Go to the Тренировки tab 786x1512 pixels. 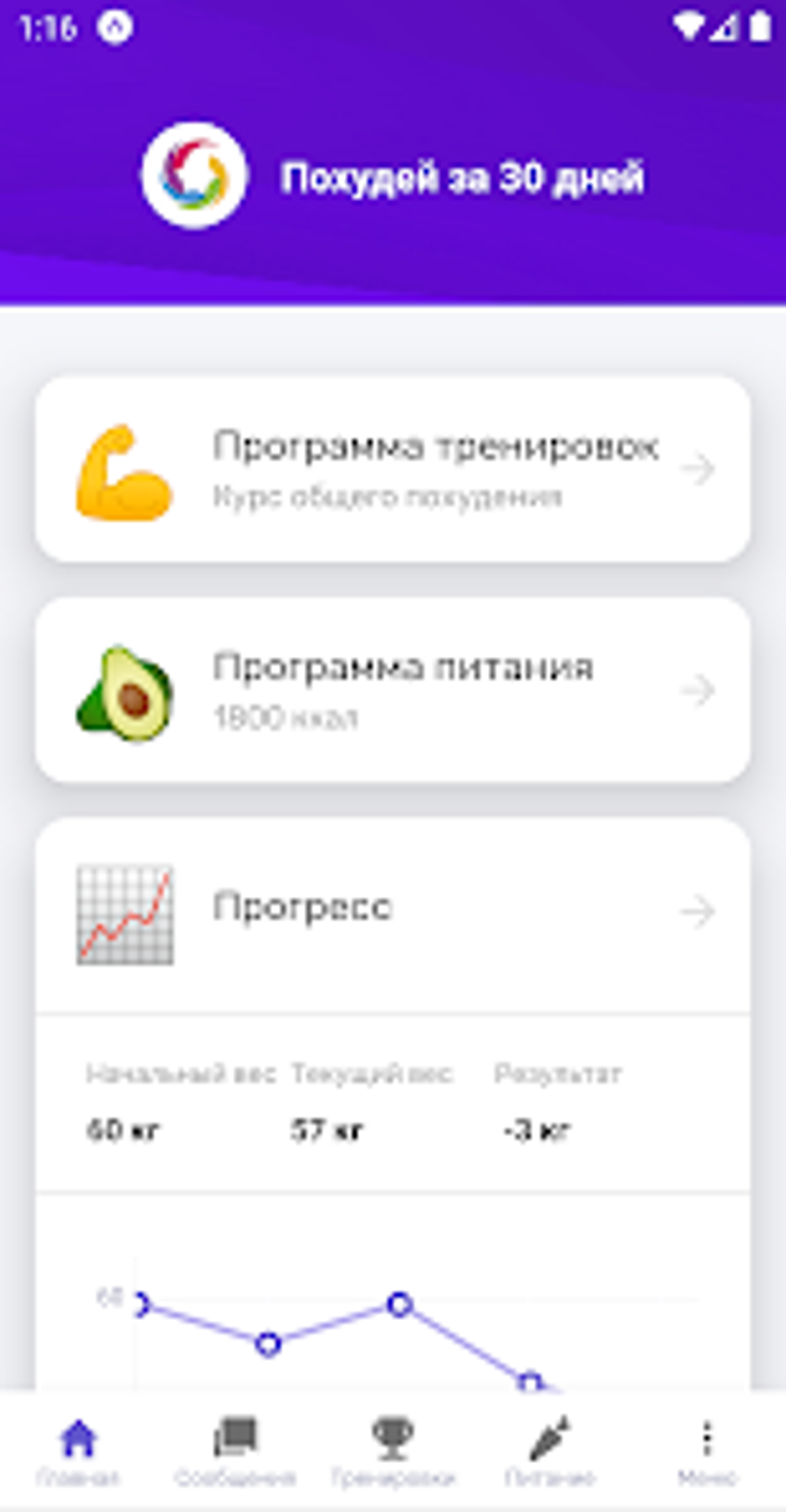point(393,1450)
